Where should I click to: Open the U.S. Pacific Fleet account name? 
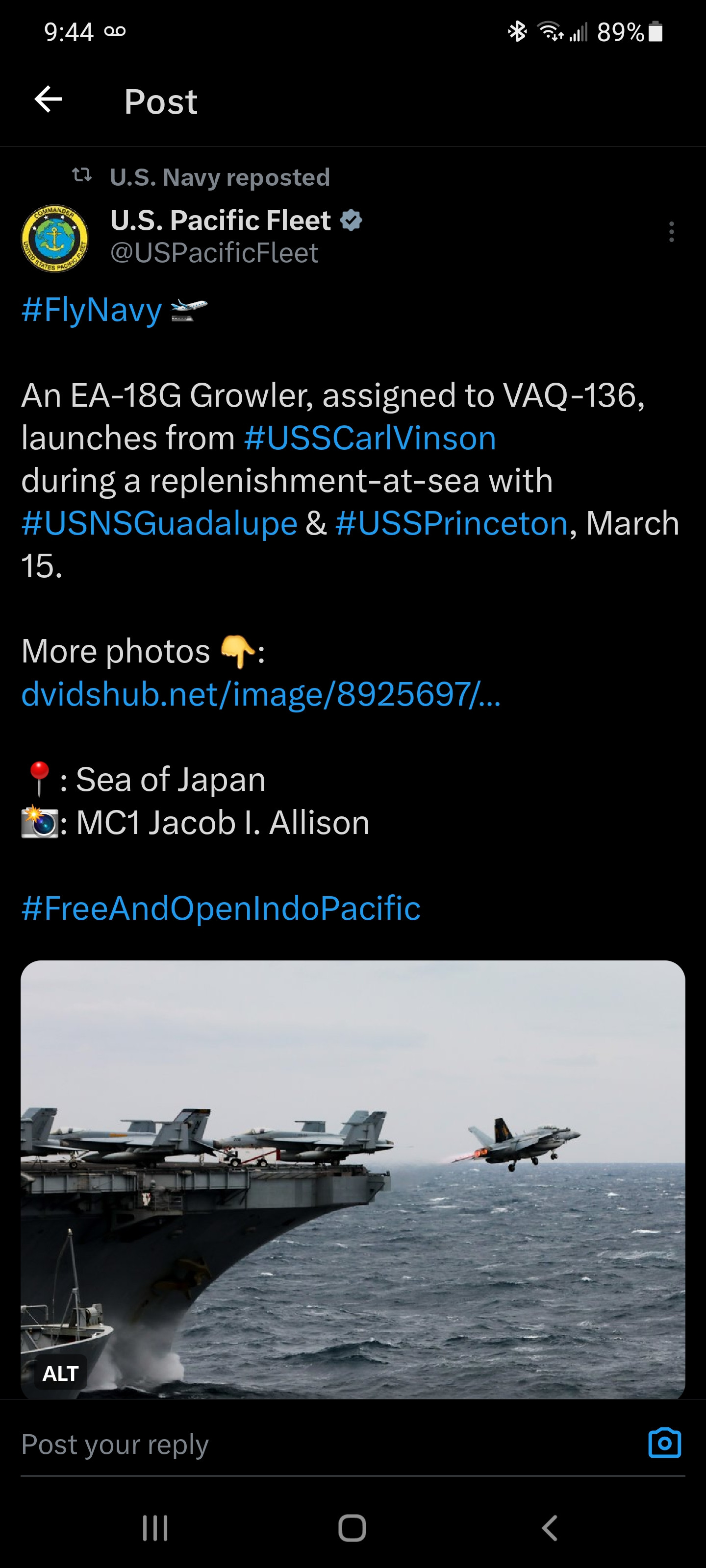tap(221, 220)
